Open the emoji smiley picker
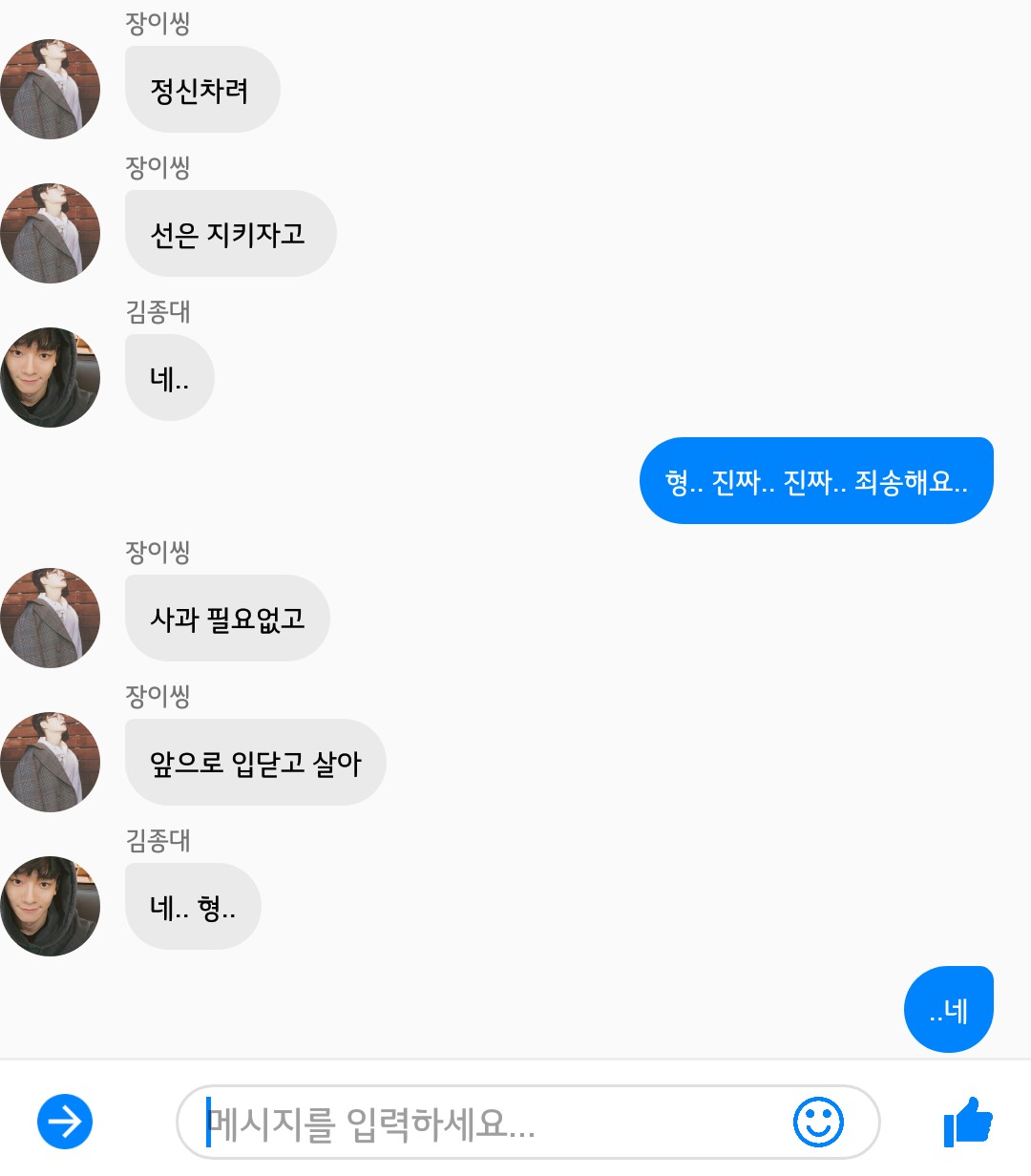The width and height of the screenshot is (1031, 1176). pyautogui.click(x=818, y=1122)
